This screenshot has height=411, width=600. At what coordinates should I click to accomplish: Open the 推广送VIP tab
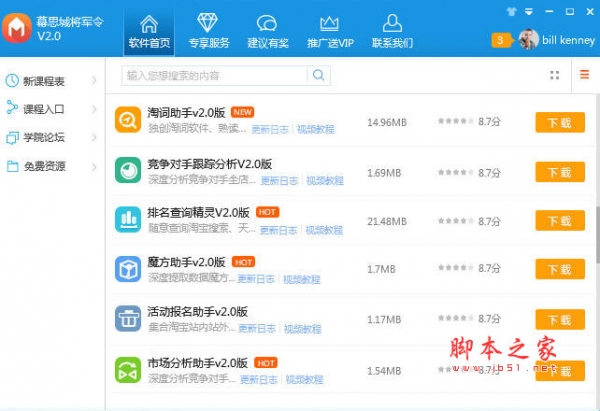329,32
